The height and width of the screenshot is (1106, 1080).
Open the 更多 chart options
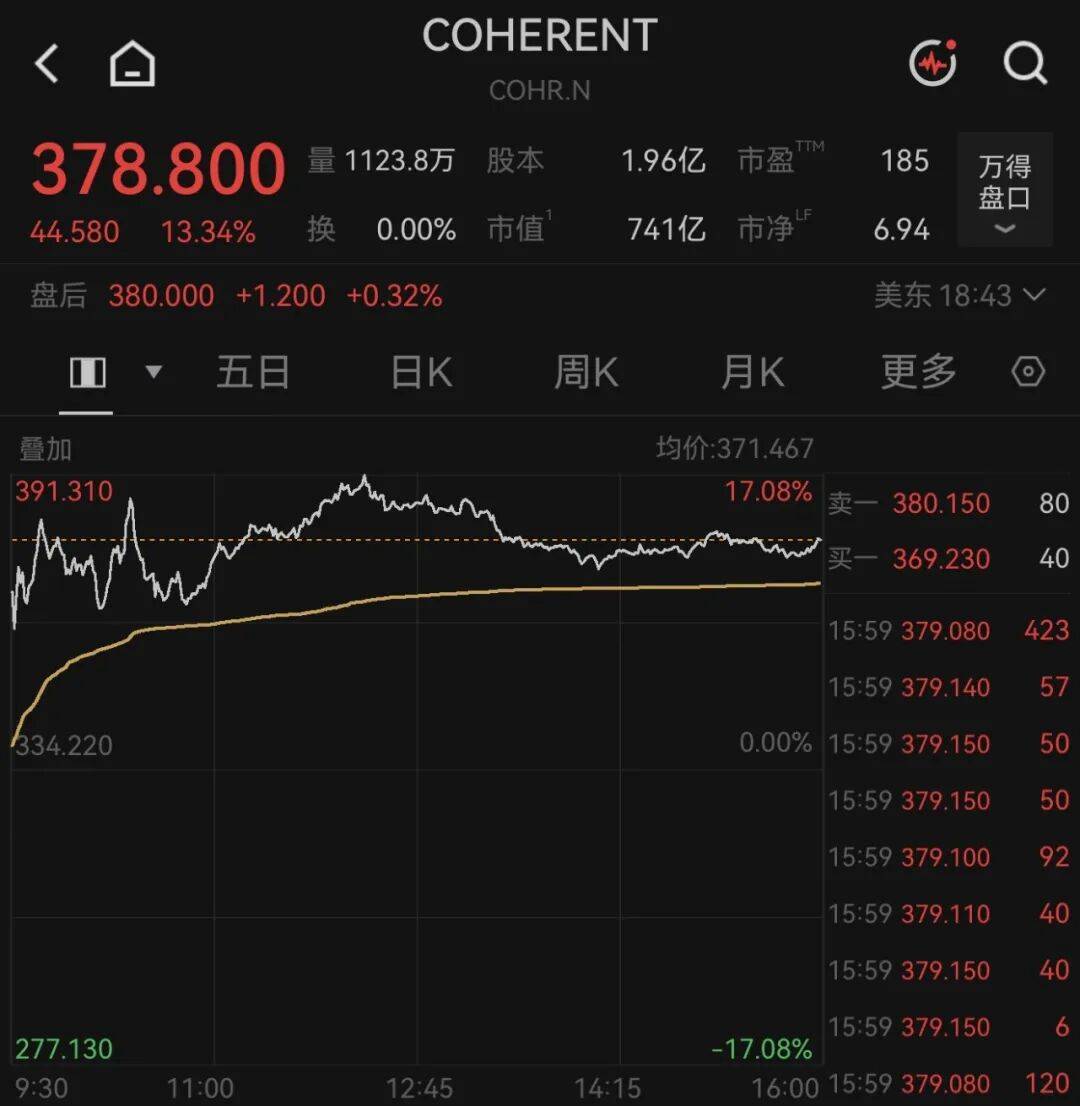(x=918, y=372)
